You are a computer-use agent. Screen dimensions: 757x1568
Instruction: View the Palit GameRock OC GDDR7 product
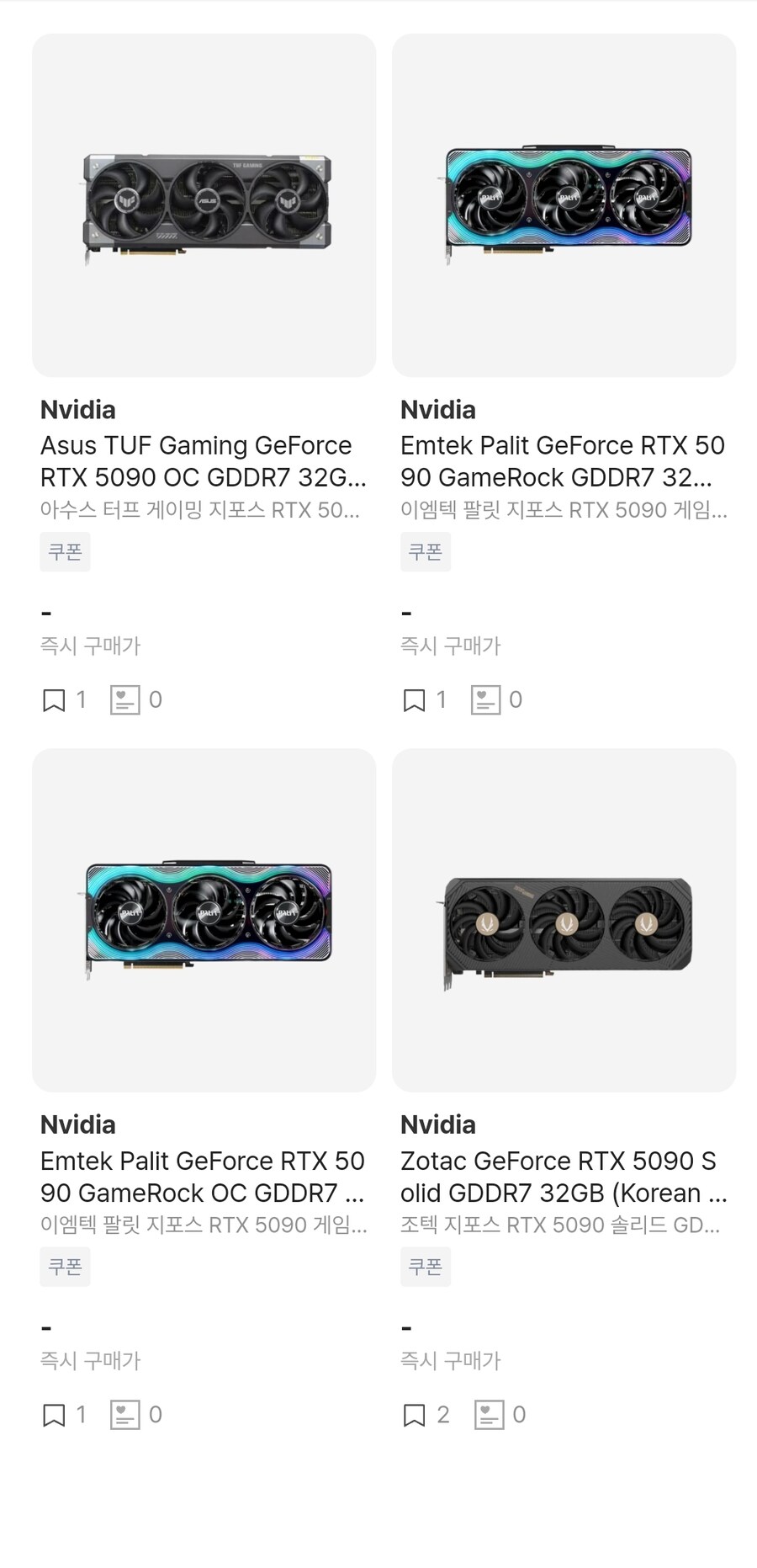(x=204, y=920)
